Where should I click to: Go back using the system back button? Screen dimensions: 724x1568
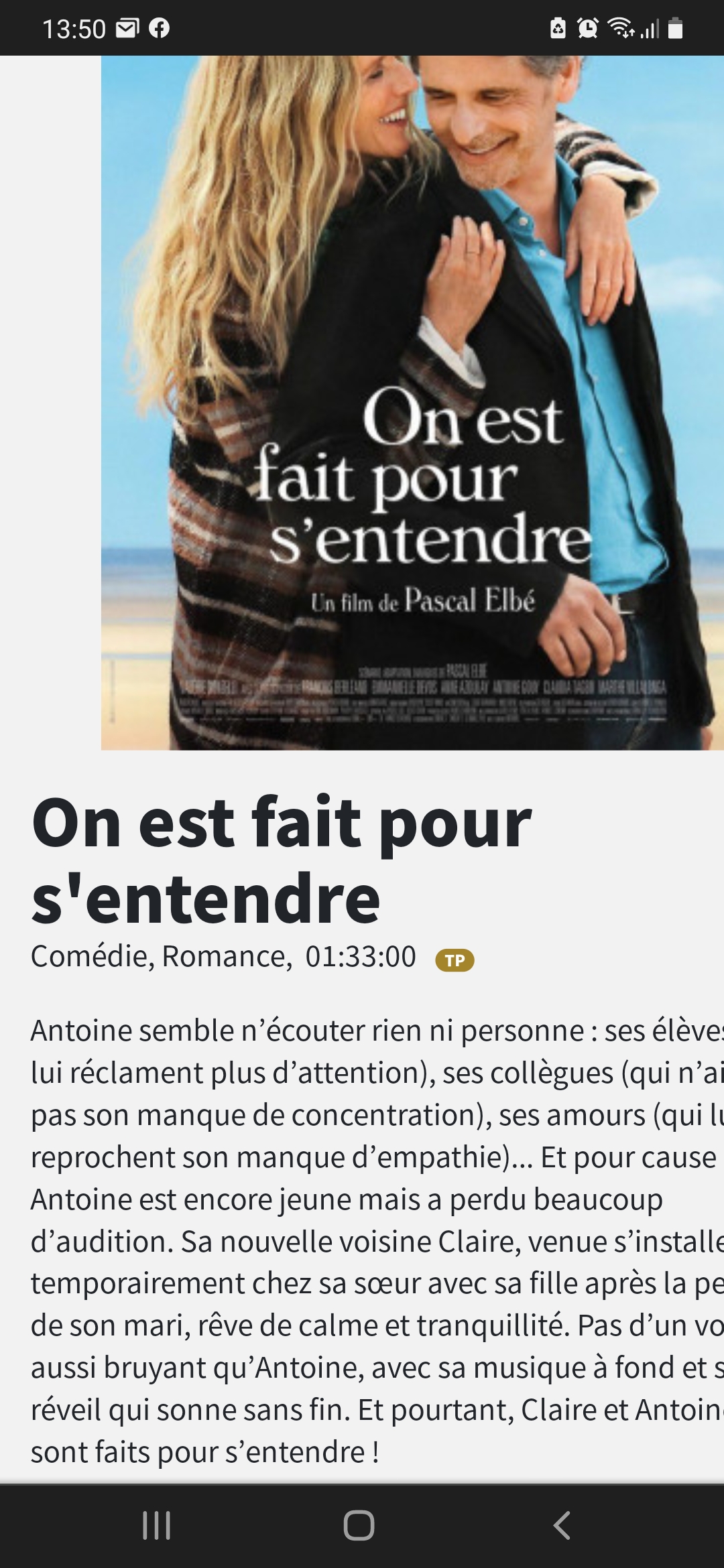[x=562, y=1525]
